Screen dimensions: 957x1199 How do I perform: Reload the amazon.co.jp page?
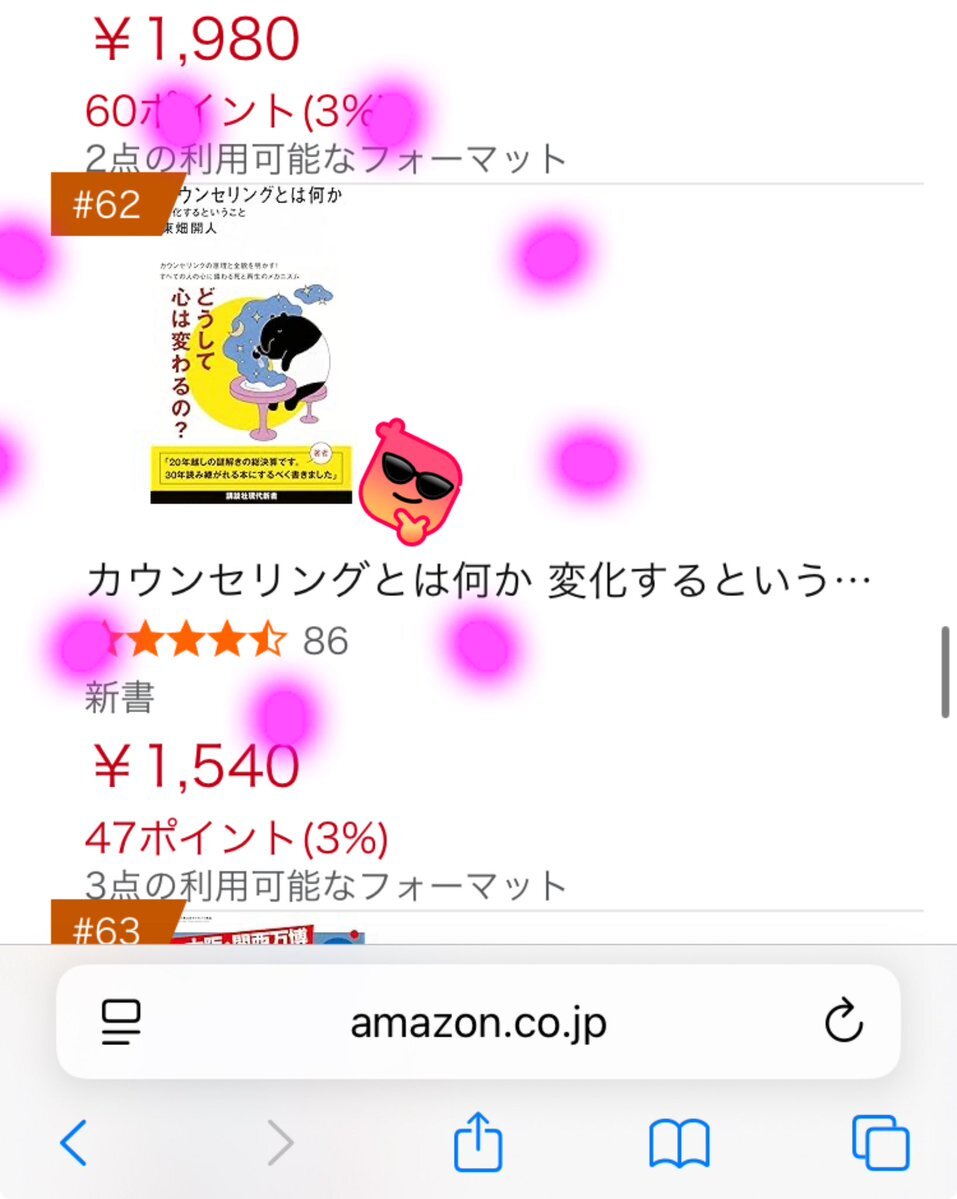click(x=842, y=1022)
